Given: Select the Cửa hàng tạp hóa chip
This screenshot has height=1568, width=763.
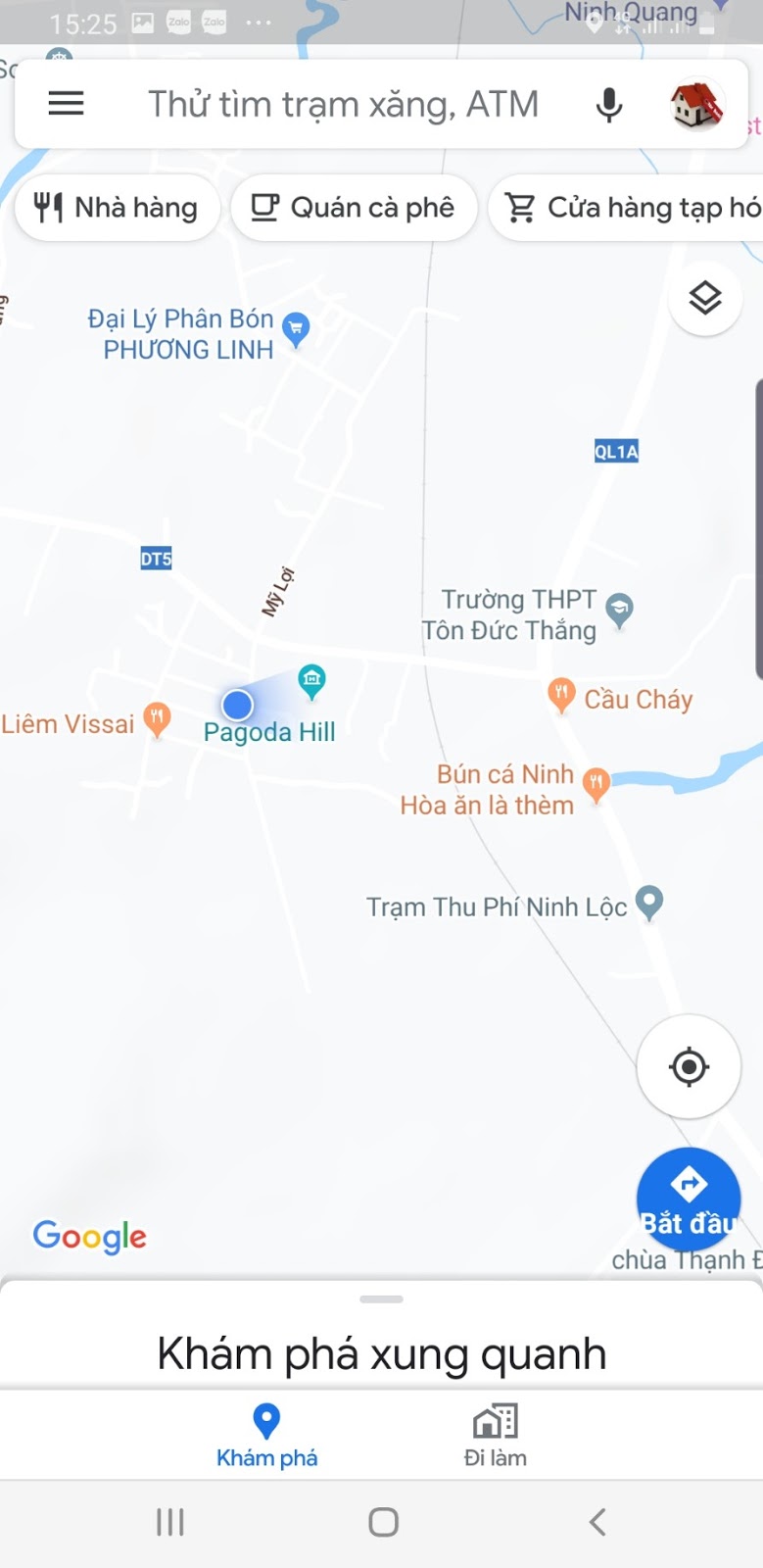Looking at the screenshot, I should 627,208.
